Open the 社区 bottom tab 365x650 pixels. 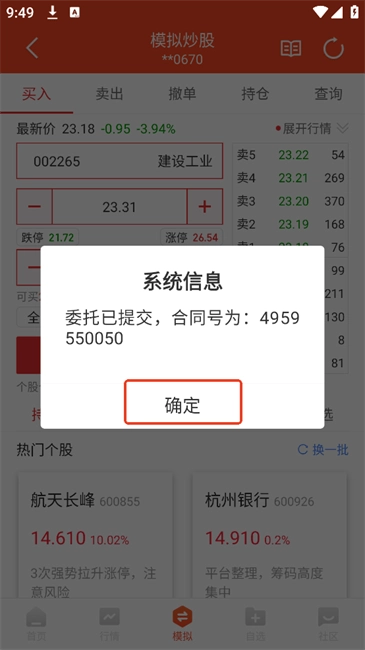pyautogui.click(x=328, y=624)
